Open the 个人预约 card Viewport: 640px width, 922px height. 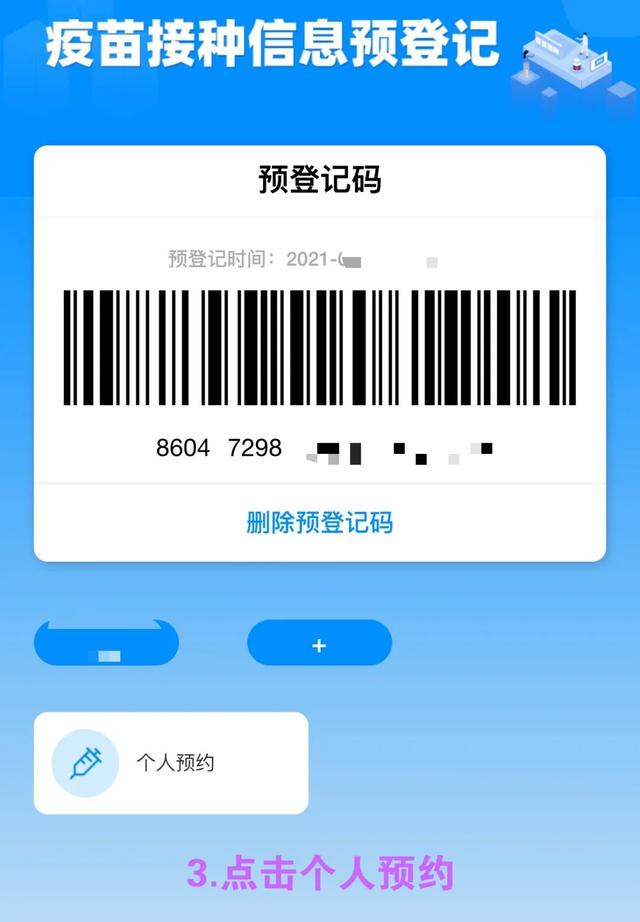pos(171,763)
